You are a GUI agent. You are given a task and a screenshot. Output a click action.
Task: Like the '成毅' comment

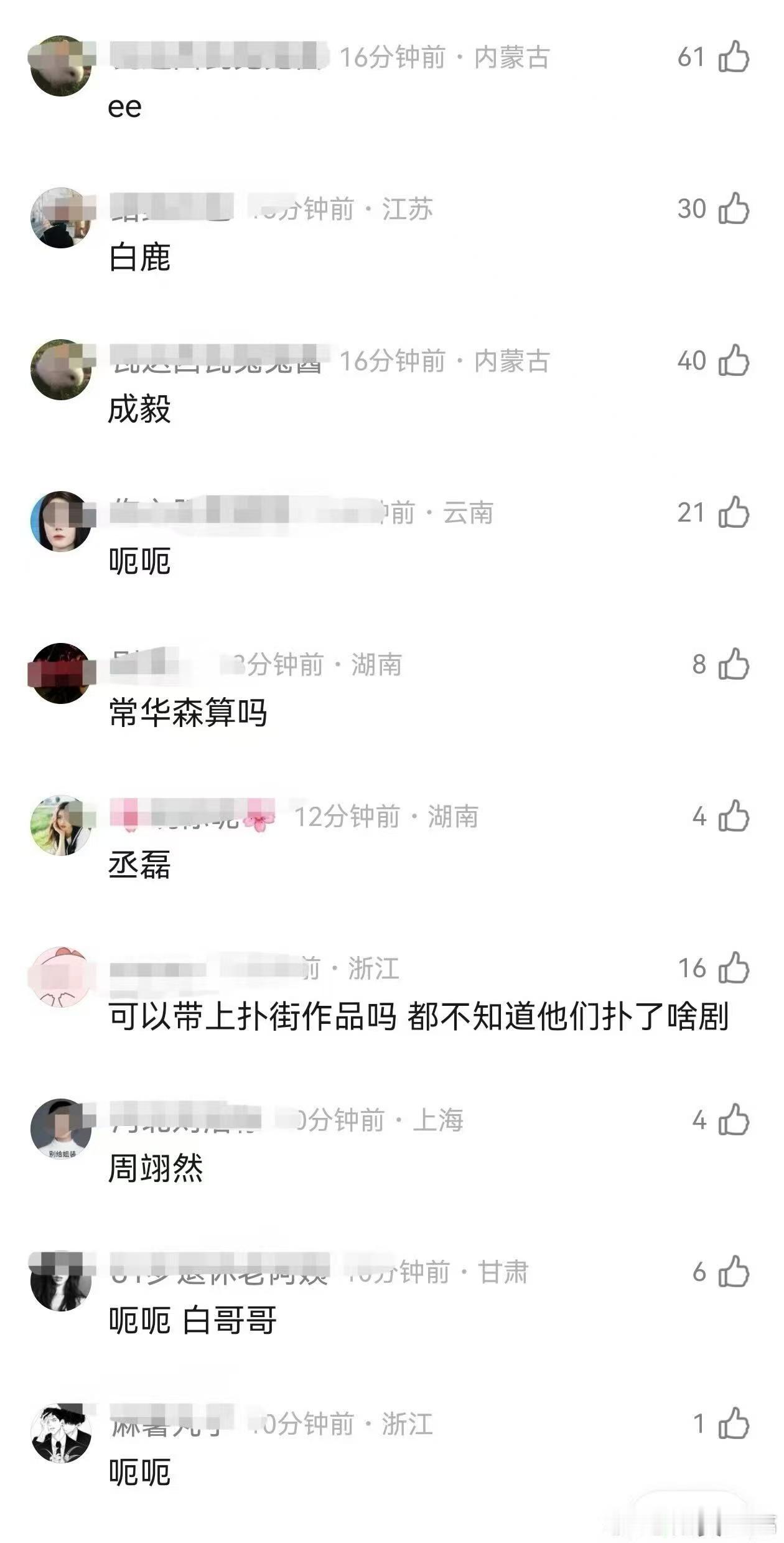[x=733, y=359]
